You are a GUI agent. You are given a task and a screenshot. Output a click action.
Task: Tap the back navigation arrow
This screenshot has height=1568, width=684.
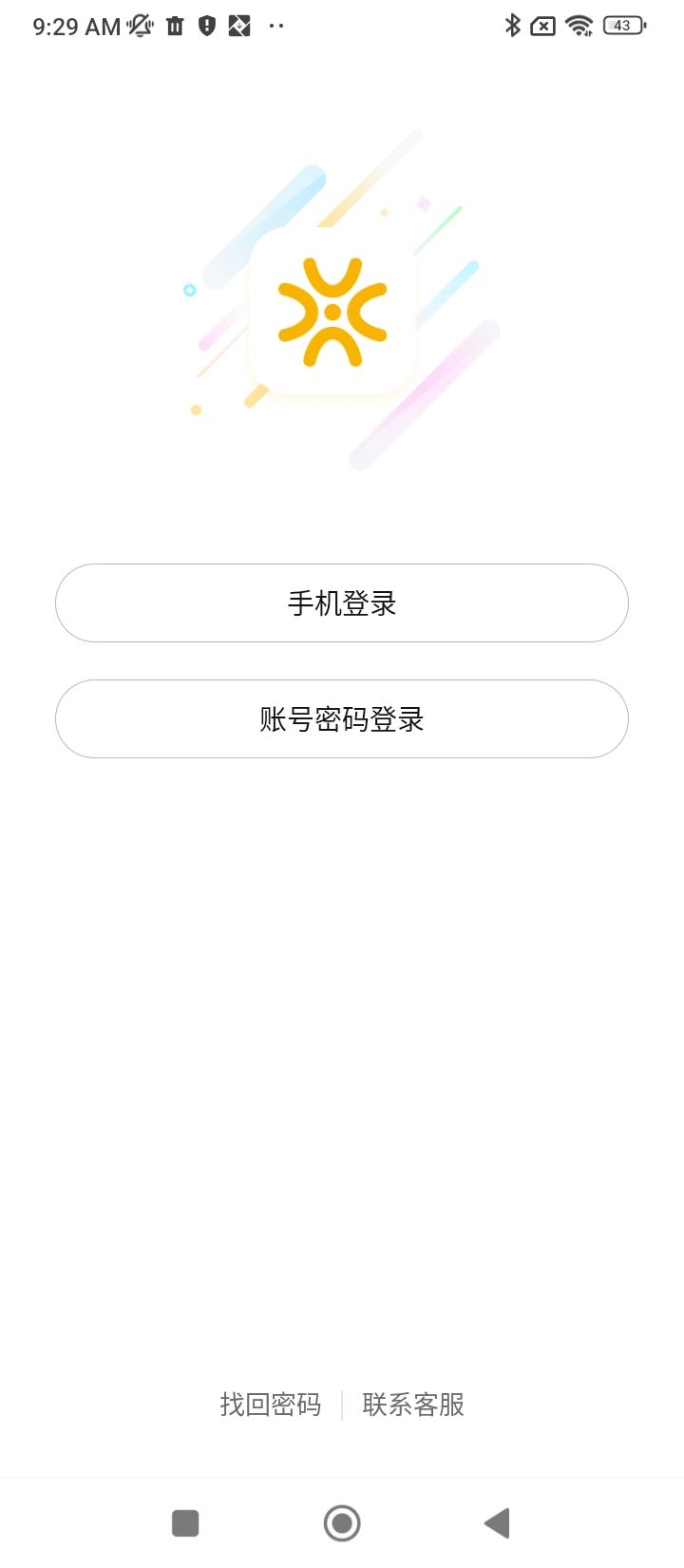pyautogui.click(x=497, y=1523)
